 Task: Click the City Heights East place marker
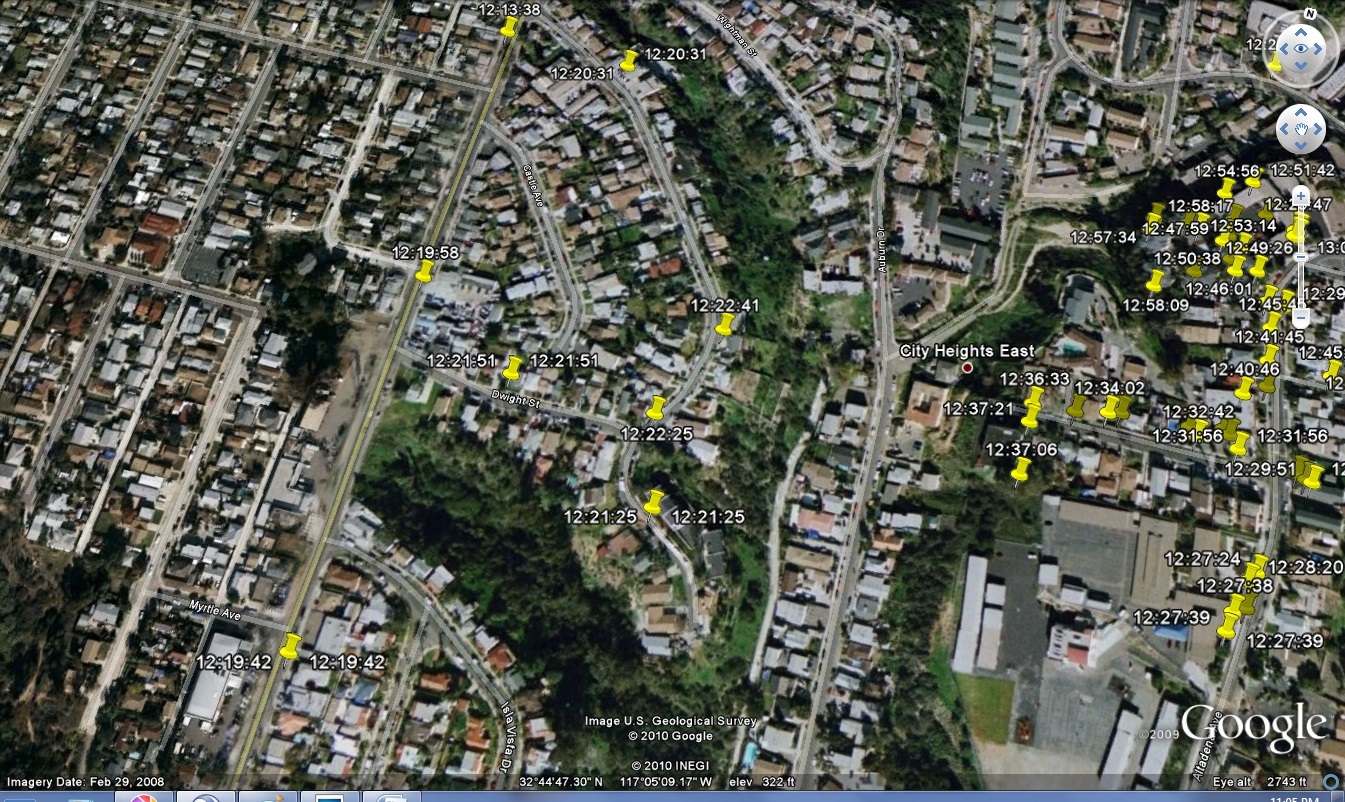click(x=967, y=369)
